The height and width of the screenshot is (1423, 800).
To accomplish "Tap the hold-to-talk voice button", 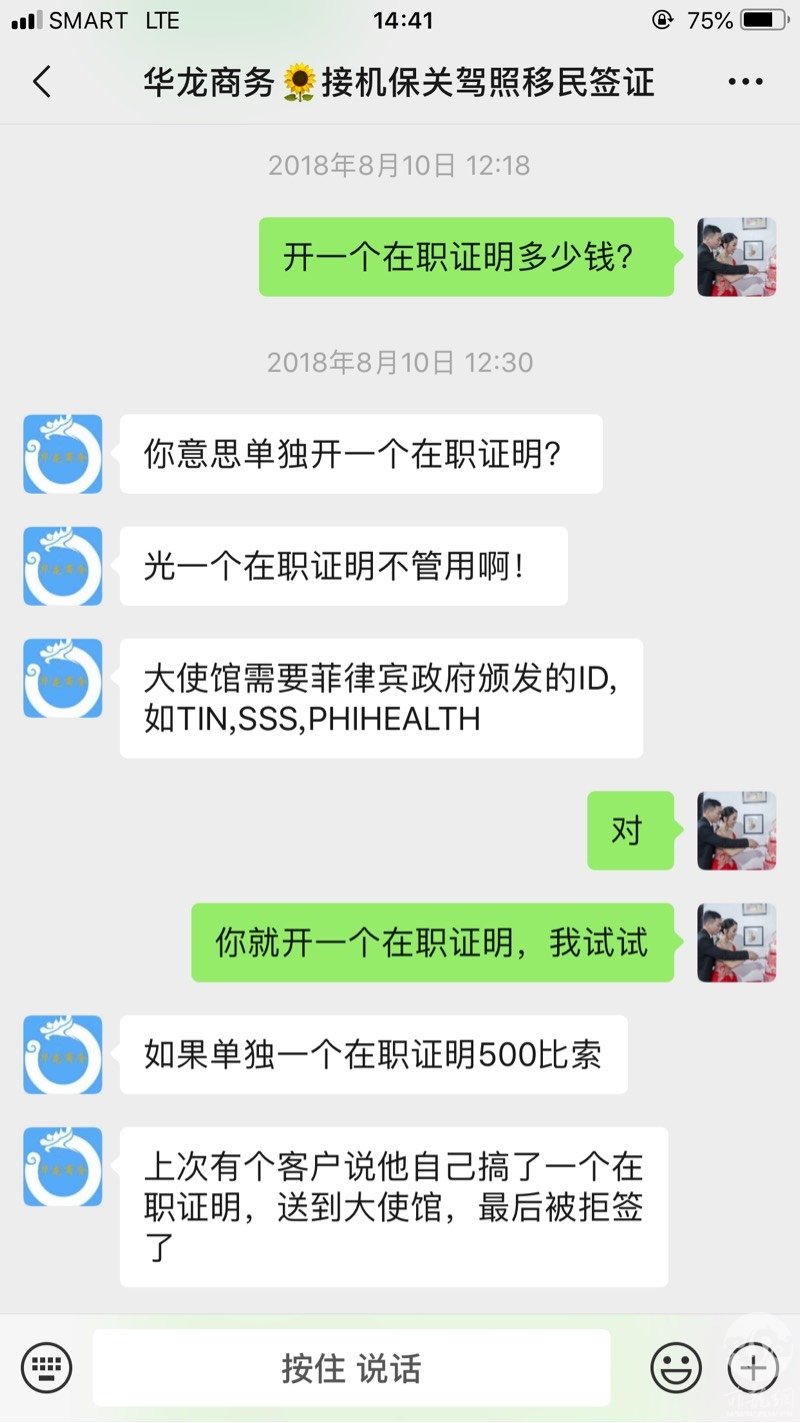I will pos(351,1367).
